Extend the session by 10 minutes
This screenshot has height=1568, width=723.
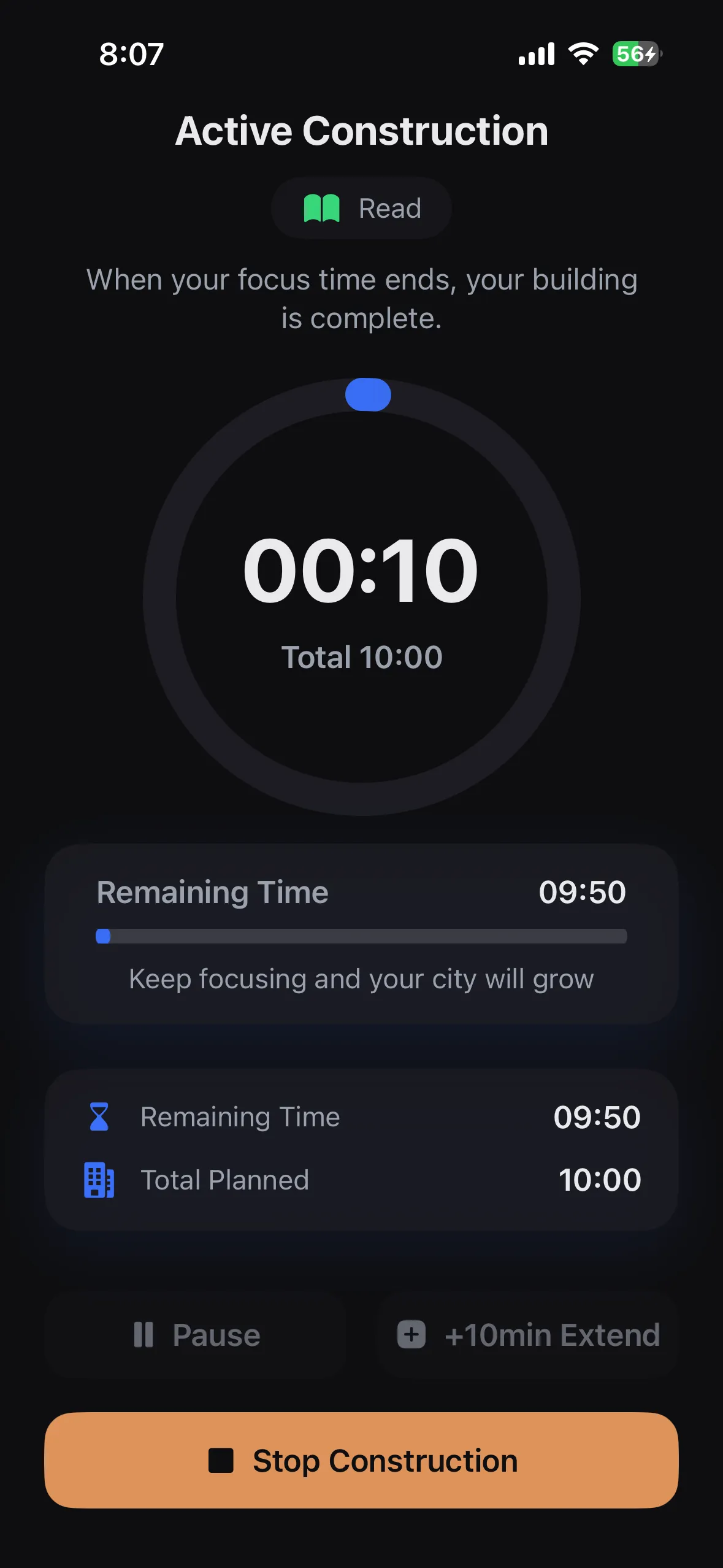528,1335
